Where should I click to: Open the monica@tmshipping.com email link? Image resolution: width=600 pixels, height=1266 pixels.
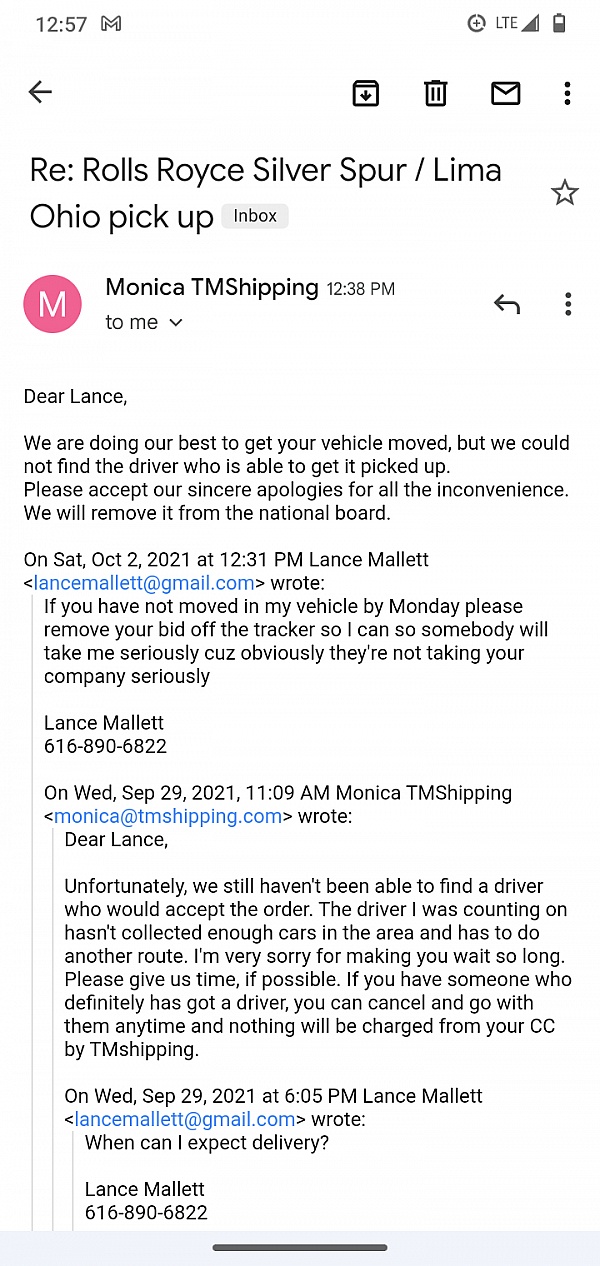(168, 816)
